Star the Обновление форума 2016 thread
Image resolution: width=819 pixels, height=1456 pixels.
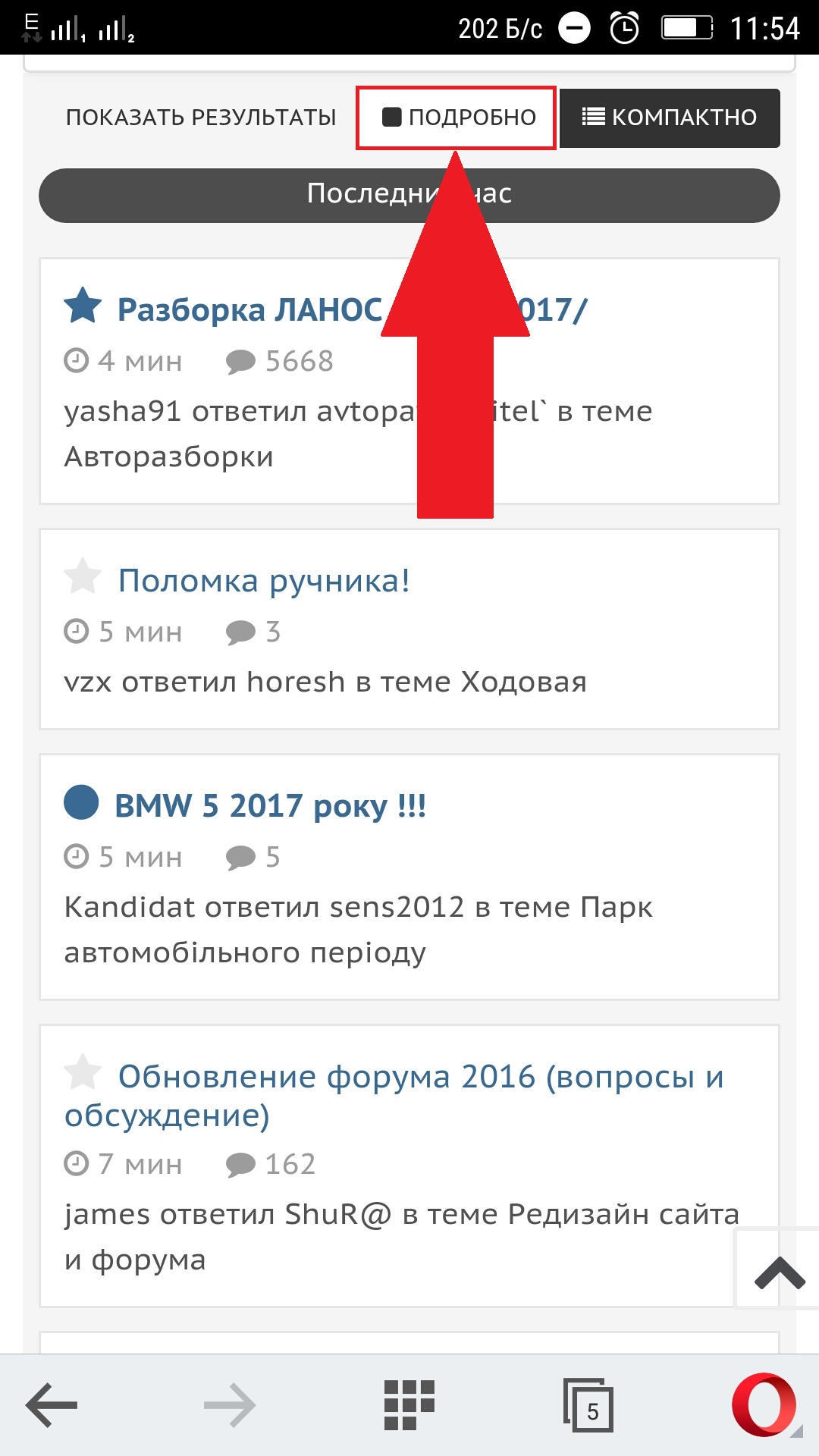(x=83, y=1073)
